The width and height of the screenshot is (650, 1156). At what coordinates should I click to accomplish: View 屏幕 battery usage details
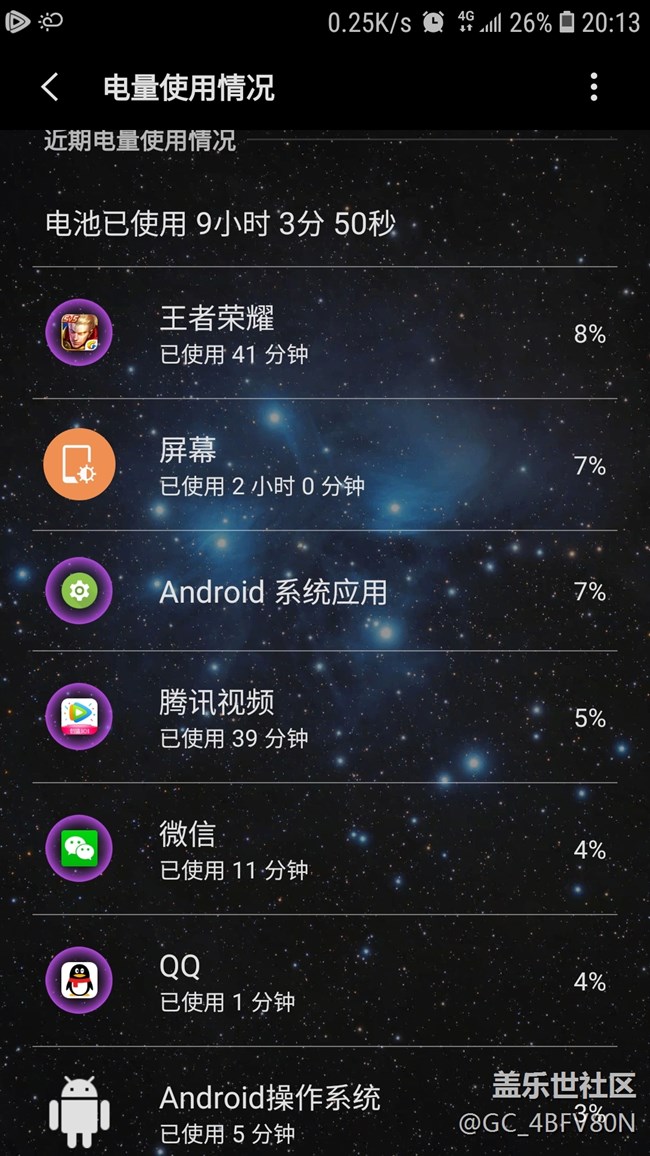pos(325,466)
